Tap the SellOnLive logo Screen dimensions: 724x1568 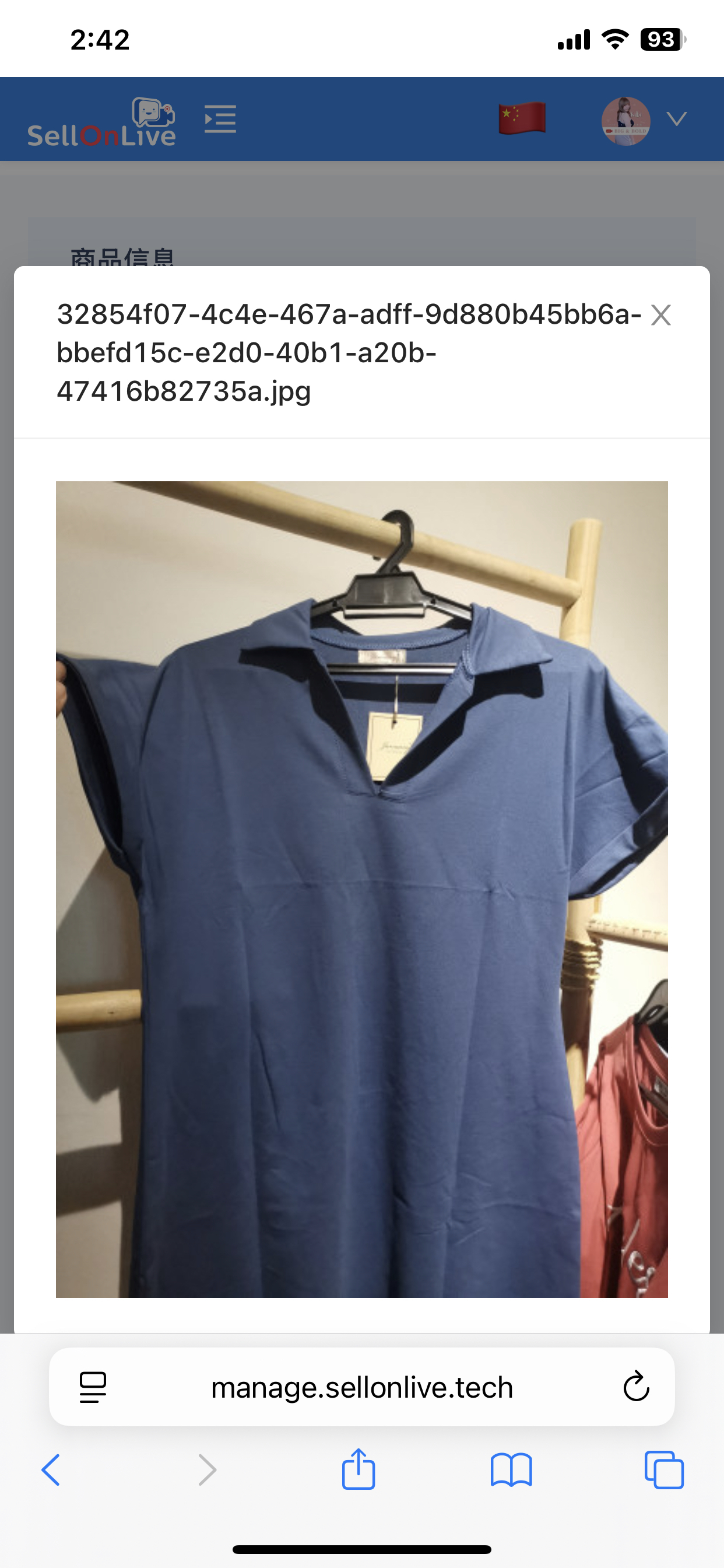point(101,123)
